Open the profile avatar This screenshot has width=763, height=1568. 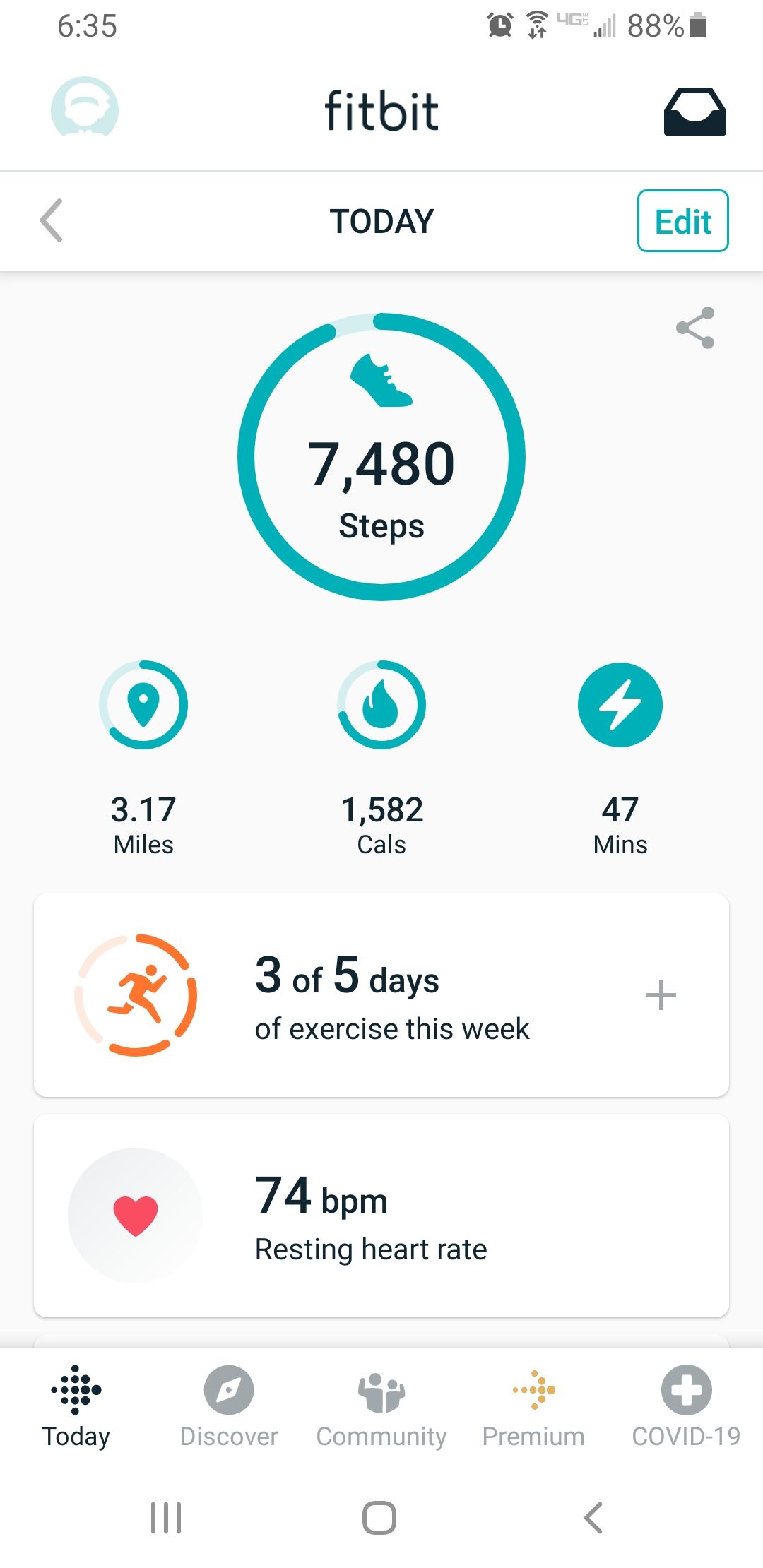click(x=85, y=108)
